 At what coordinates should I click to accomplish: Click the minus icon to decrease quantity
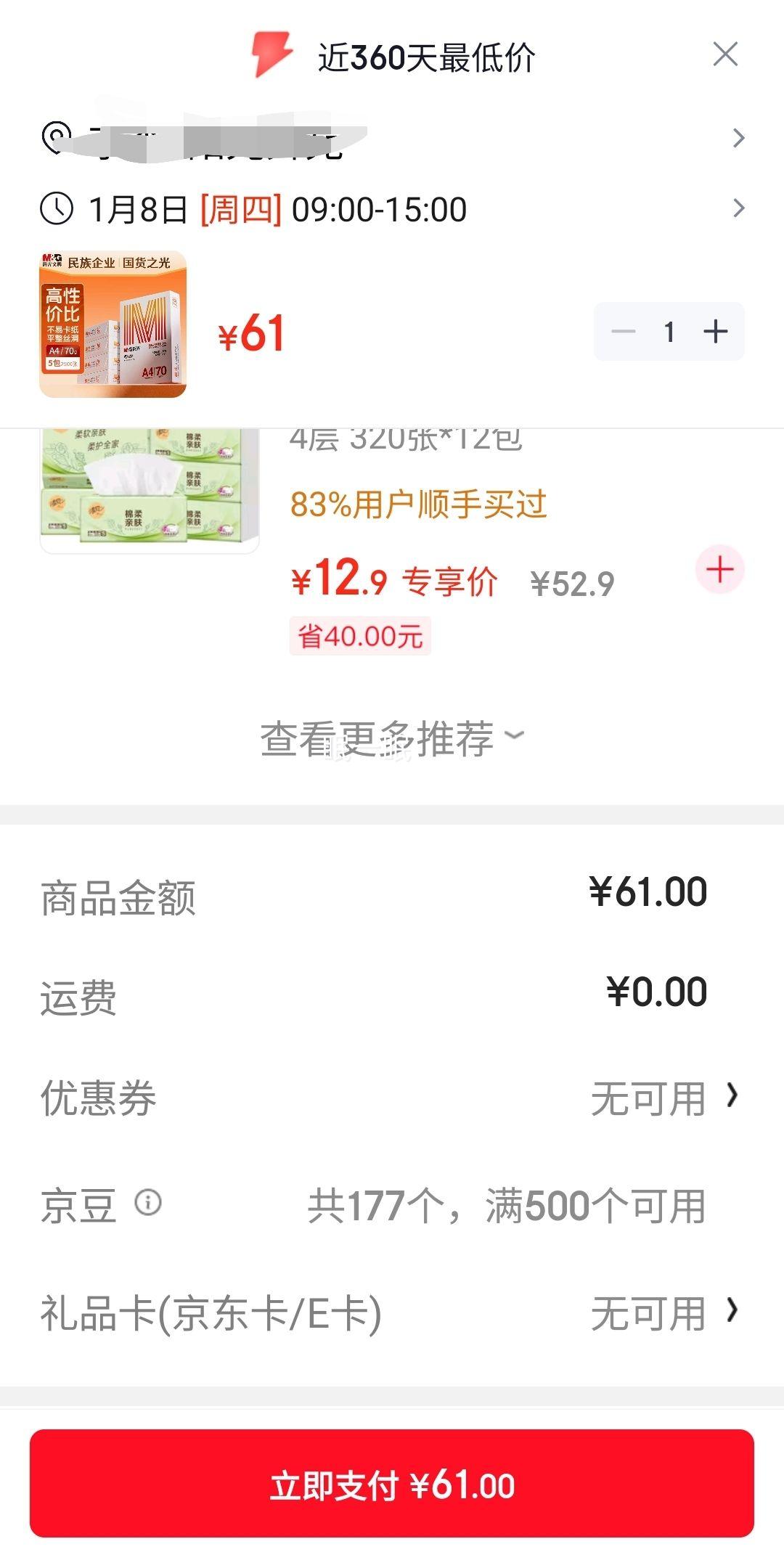coord(623,331)
